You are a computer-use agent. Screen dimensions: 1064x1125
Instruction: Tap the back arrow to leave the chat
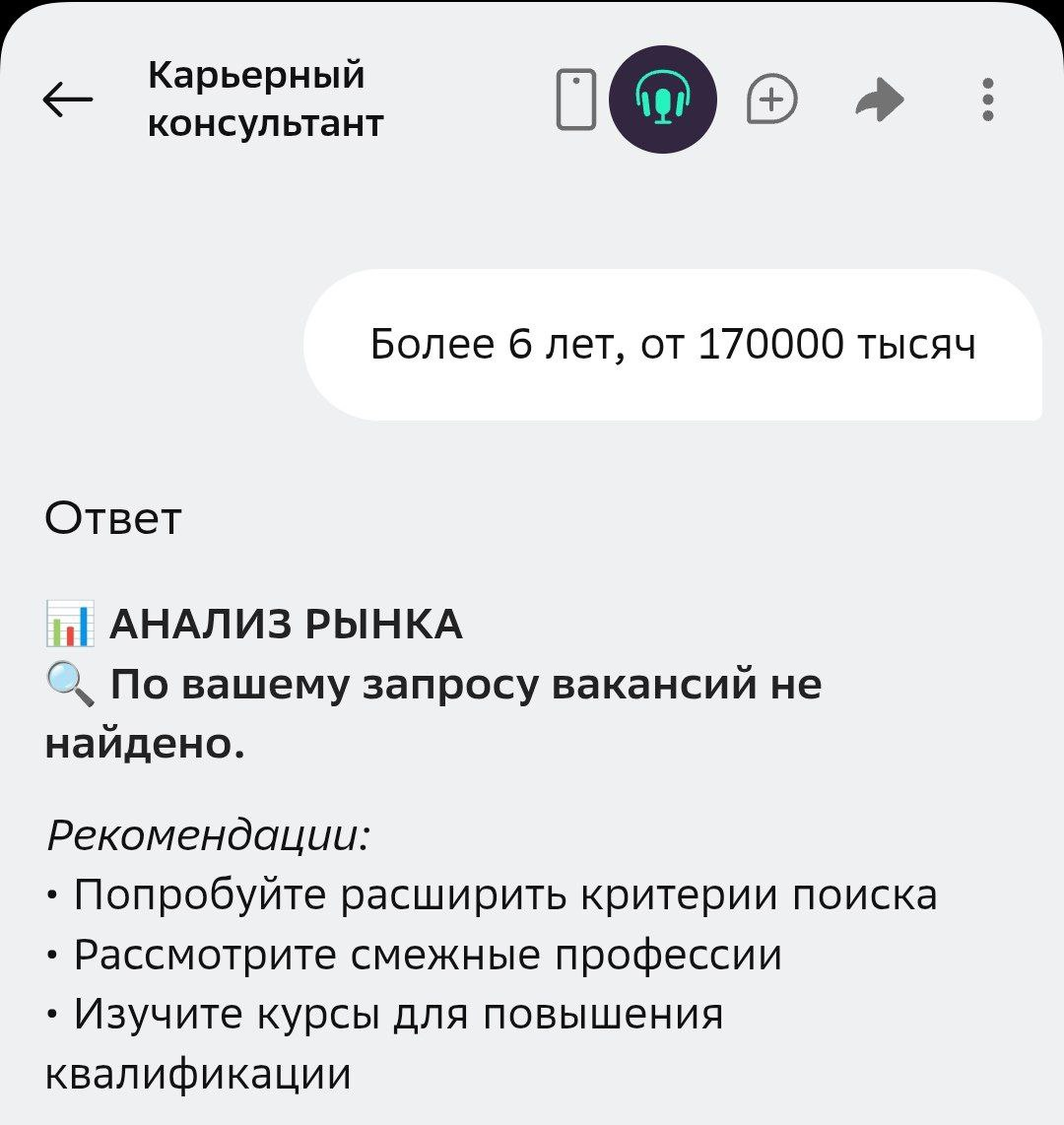(x=67, y=98)
